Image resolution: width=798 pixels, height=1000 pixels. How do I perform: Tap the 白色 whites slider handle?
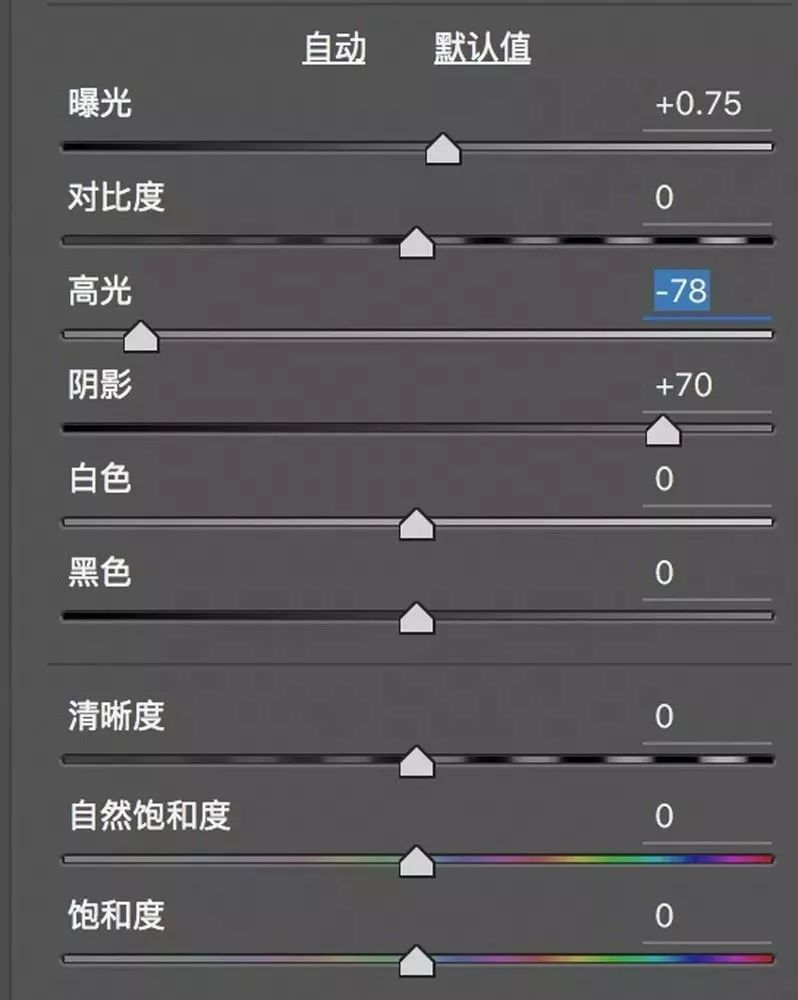click(x=417, y=524)
